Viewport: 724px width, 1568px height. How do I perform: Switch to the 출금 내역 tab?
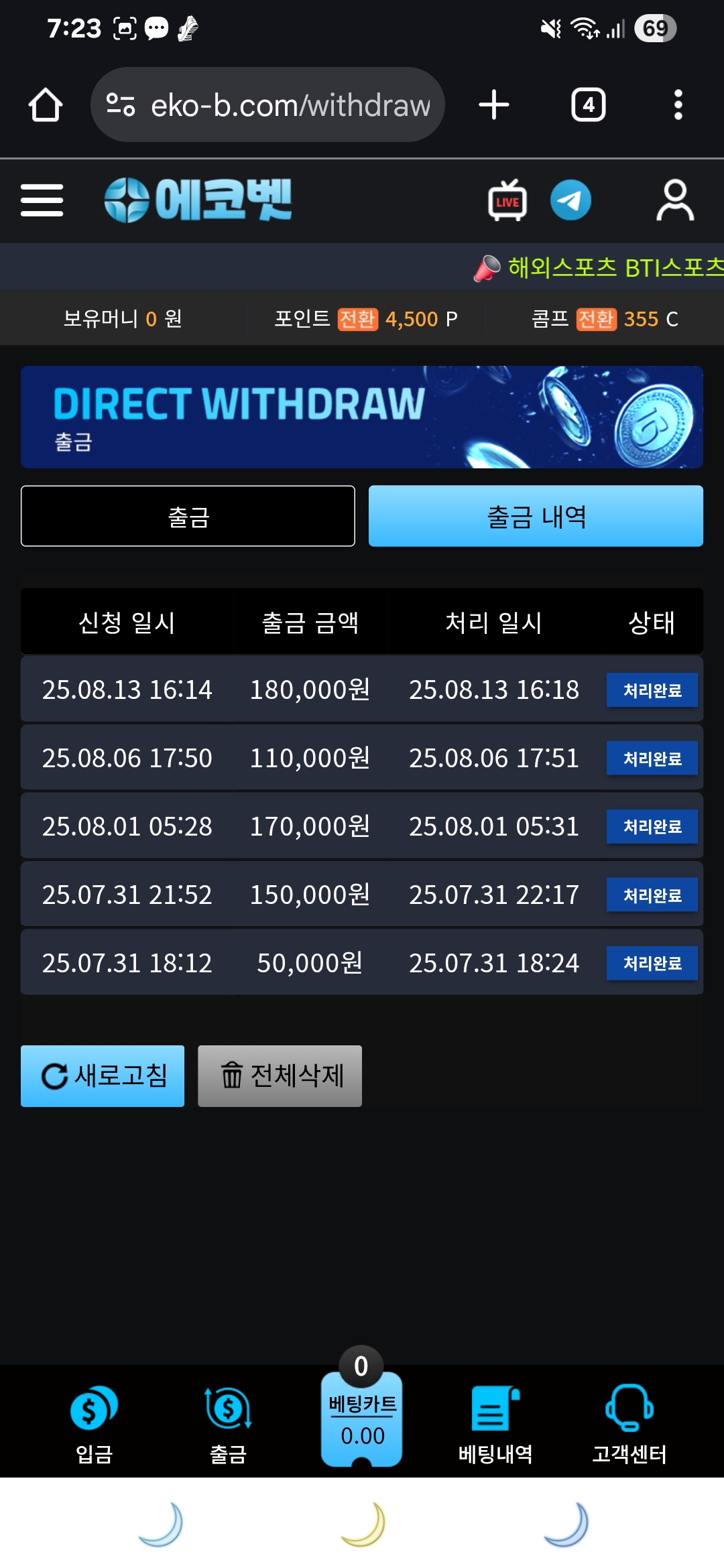[x=536, y=516]
